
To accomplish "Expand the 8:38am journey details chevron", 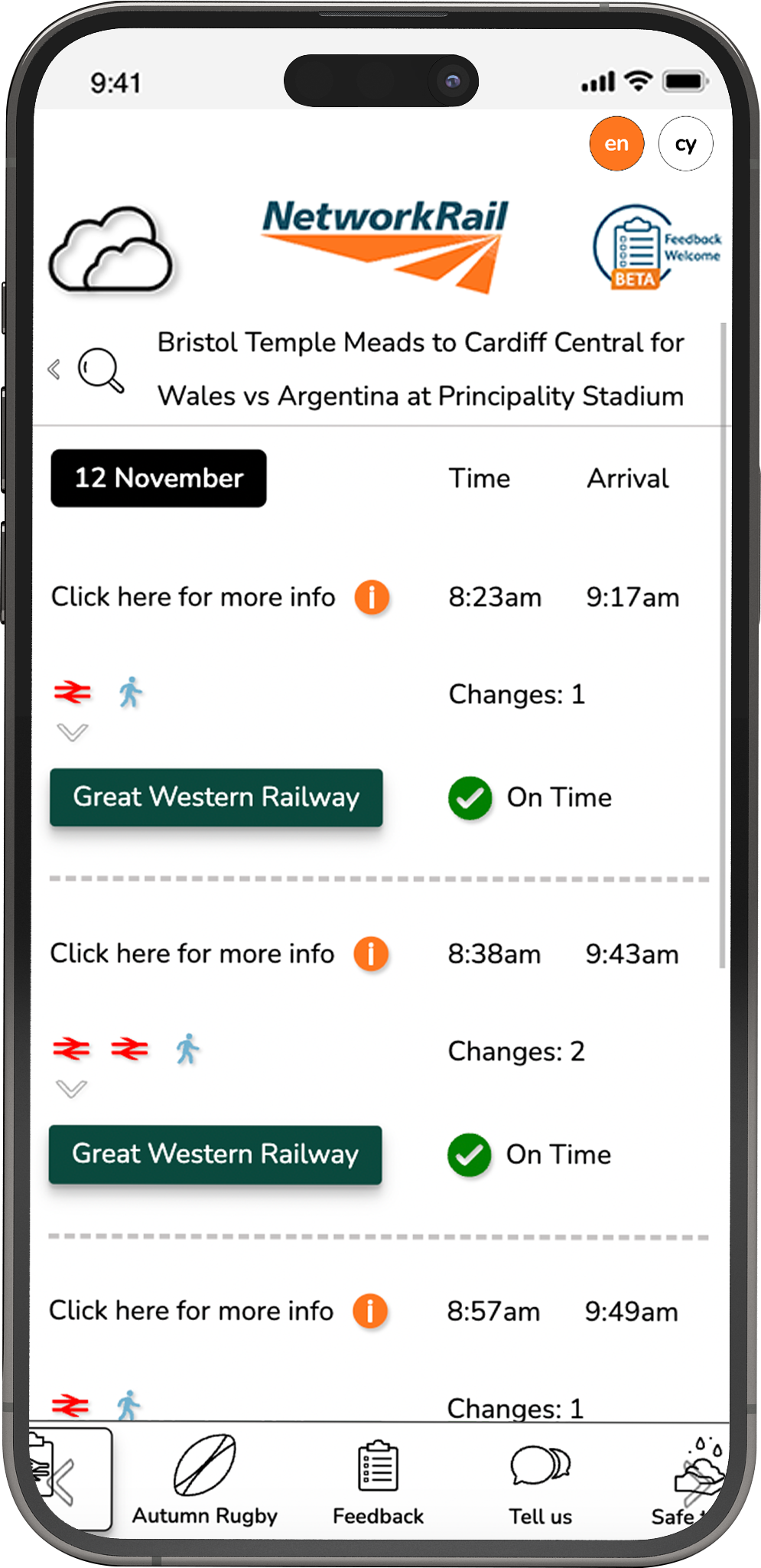I will point(72,1088).
